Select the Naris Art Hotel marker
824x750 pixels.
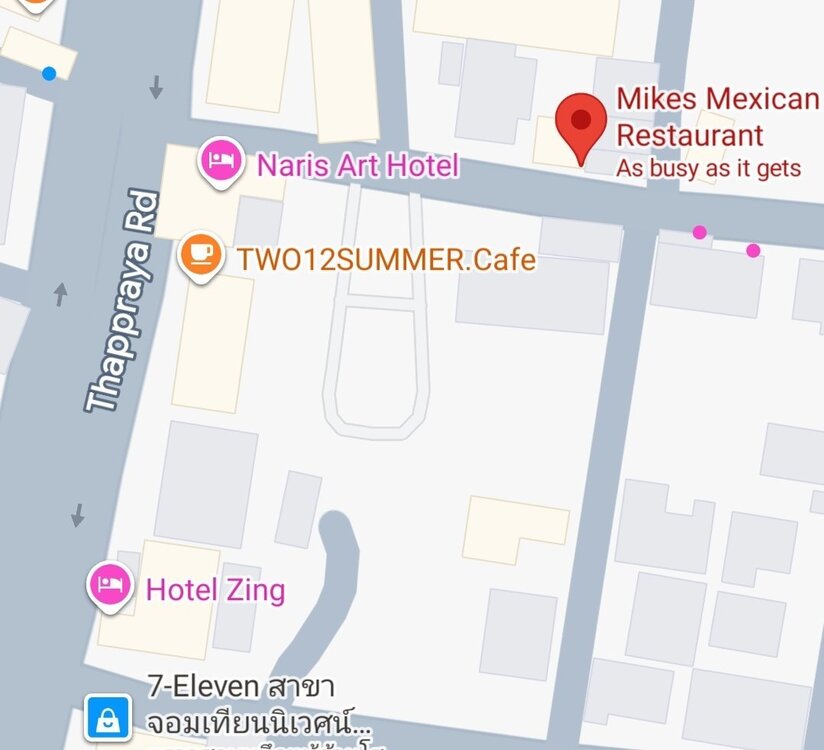coord(222,160)
